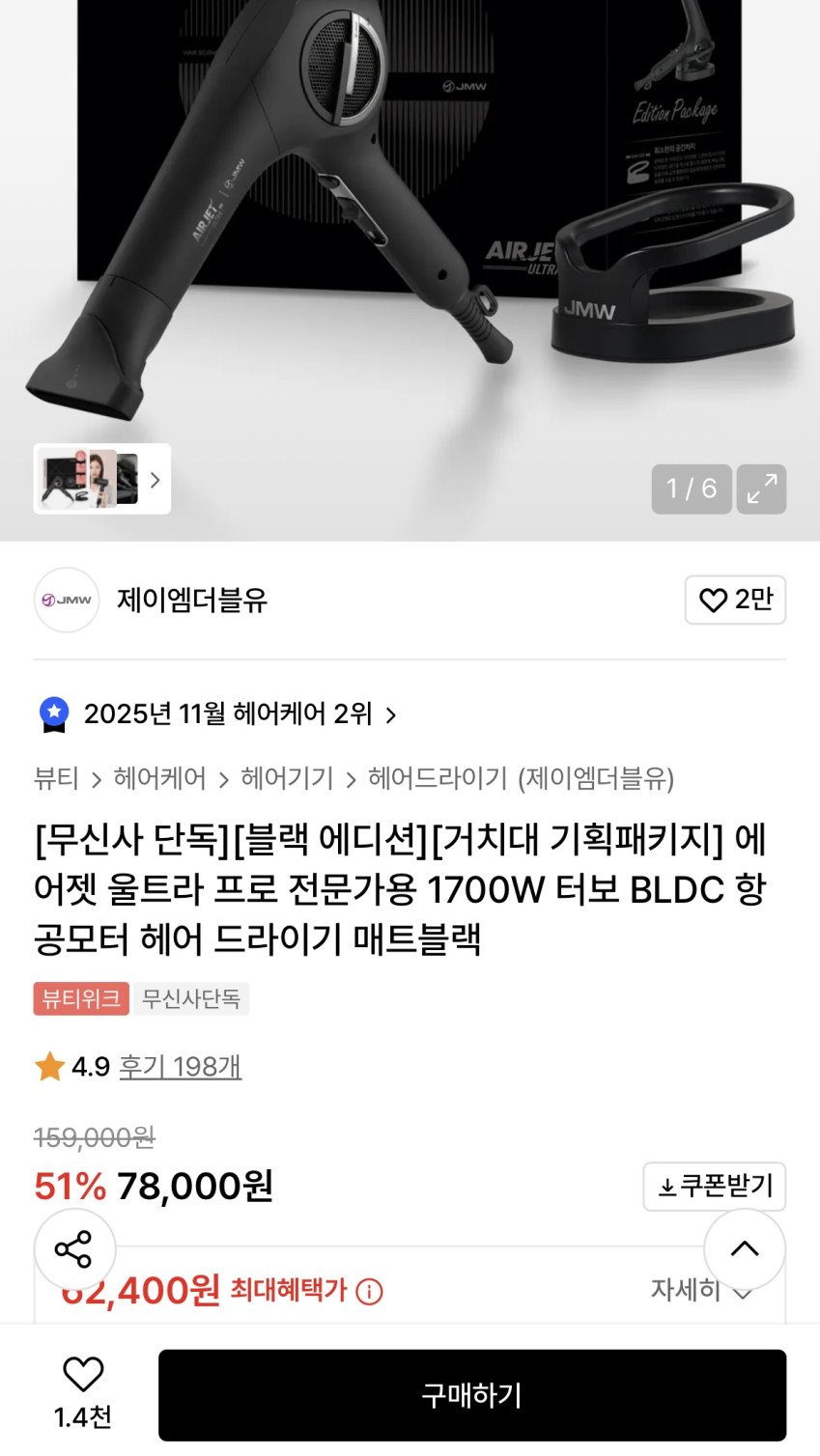820x1456 pixels.
Task: Go to the 뷰티 category breadcrumb
Action: pyautogui.click(x=56, y=778)
